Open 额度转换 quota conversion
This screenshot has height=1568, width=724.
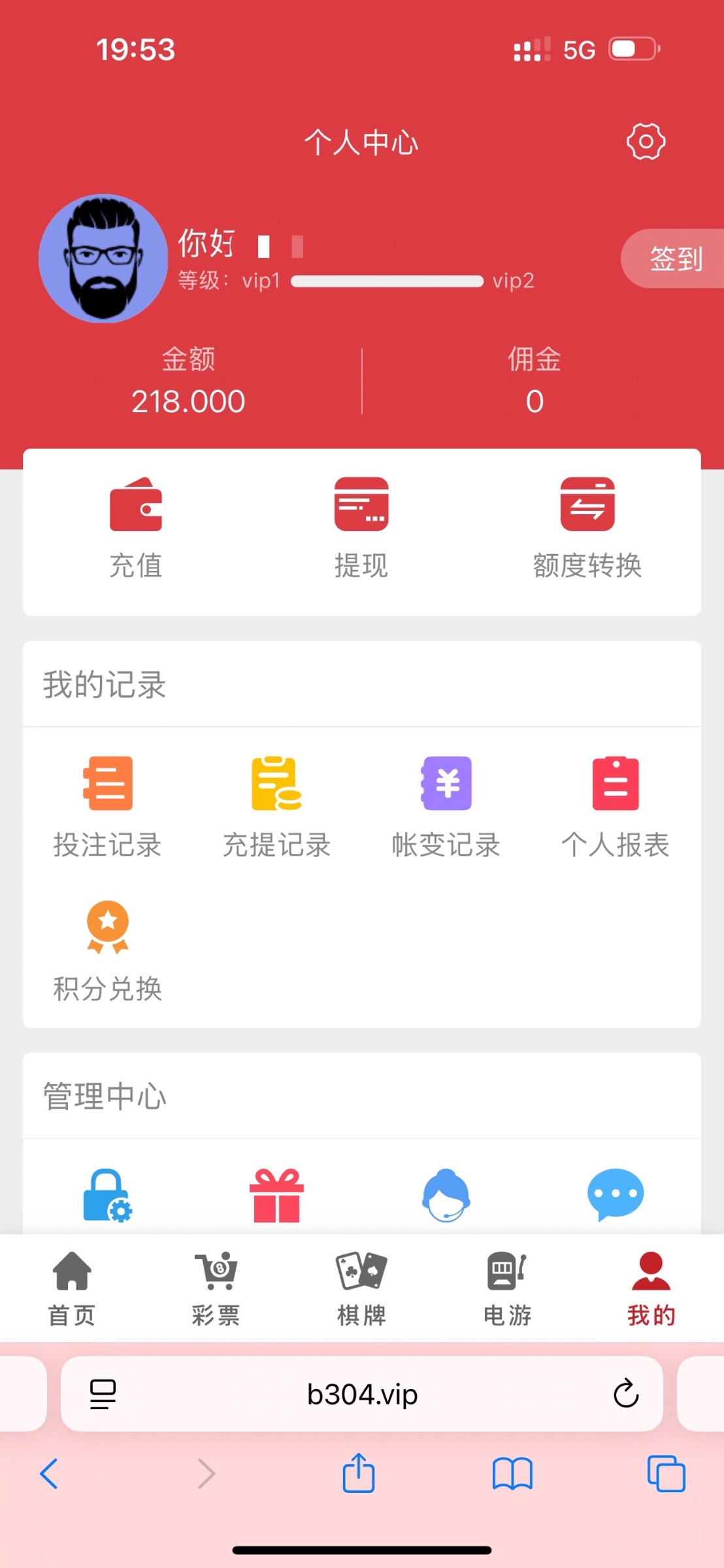[587, 528]
